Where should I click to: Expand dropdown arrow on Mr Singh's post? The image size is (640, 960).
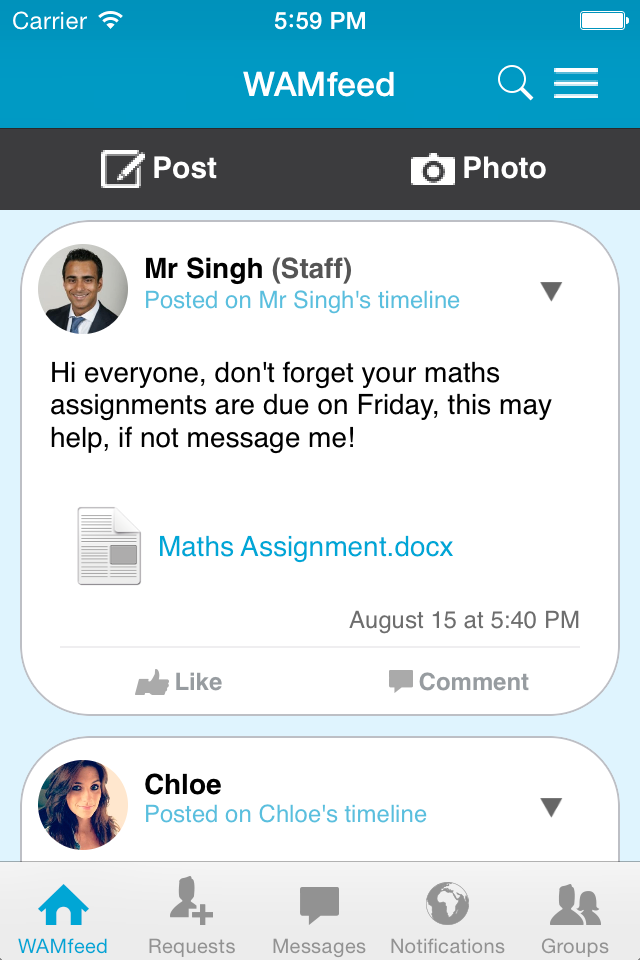[x=551, y=291]
